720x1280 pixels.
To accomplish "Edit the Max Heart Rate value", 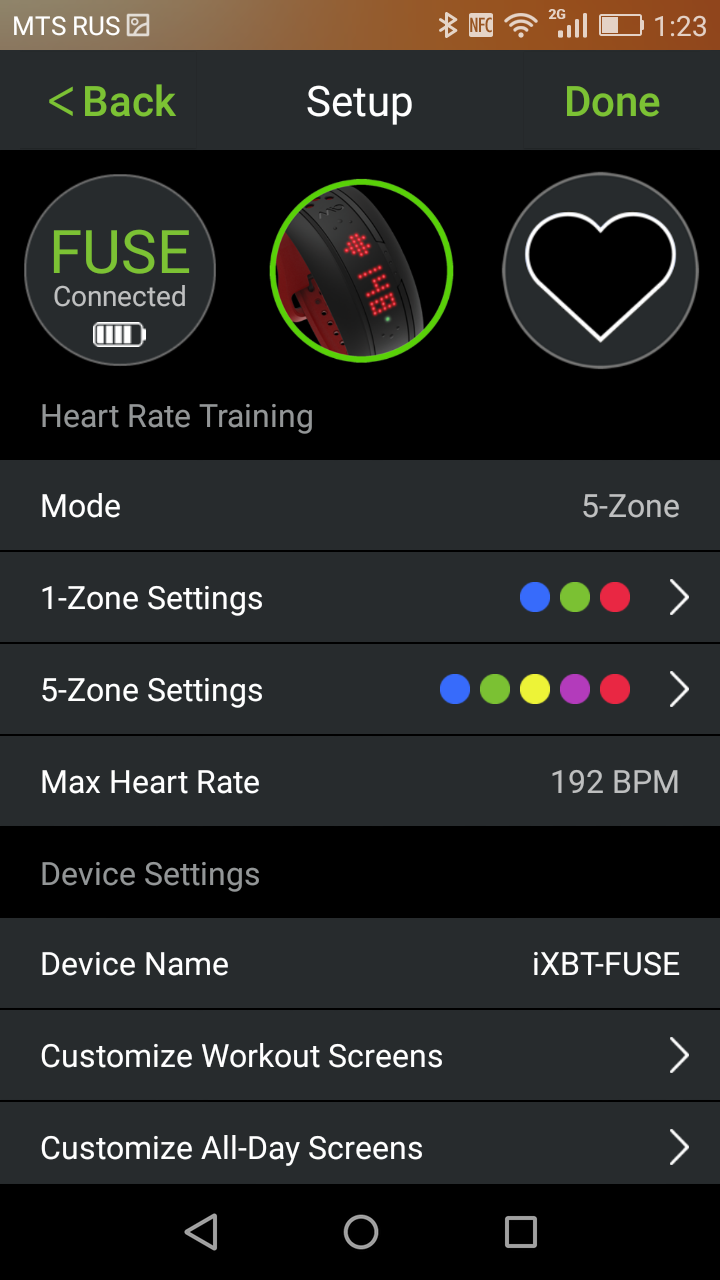I will (360, 782).
